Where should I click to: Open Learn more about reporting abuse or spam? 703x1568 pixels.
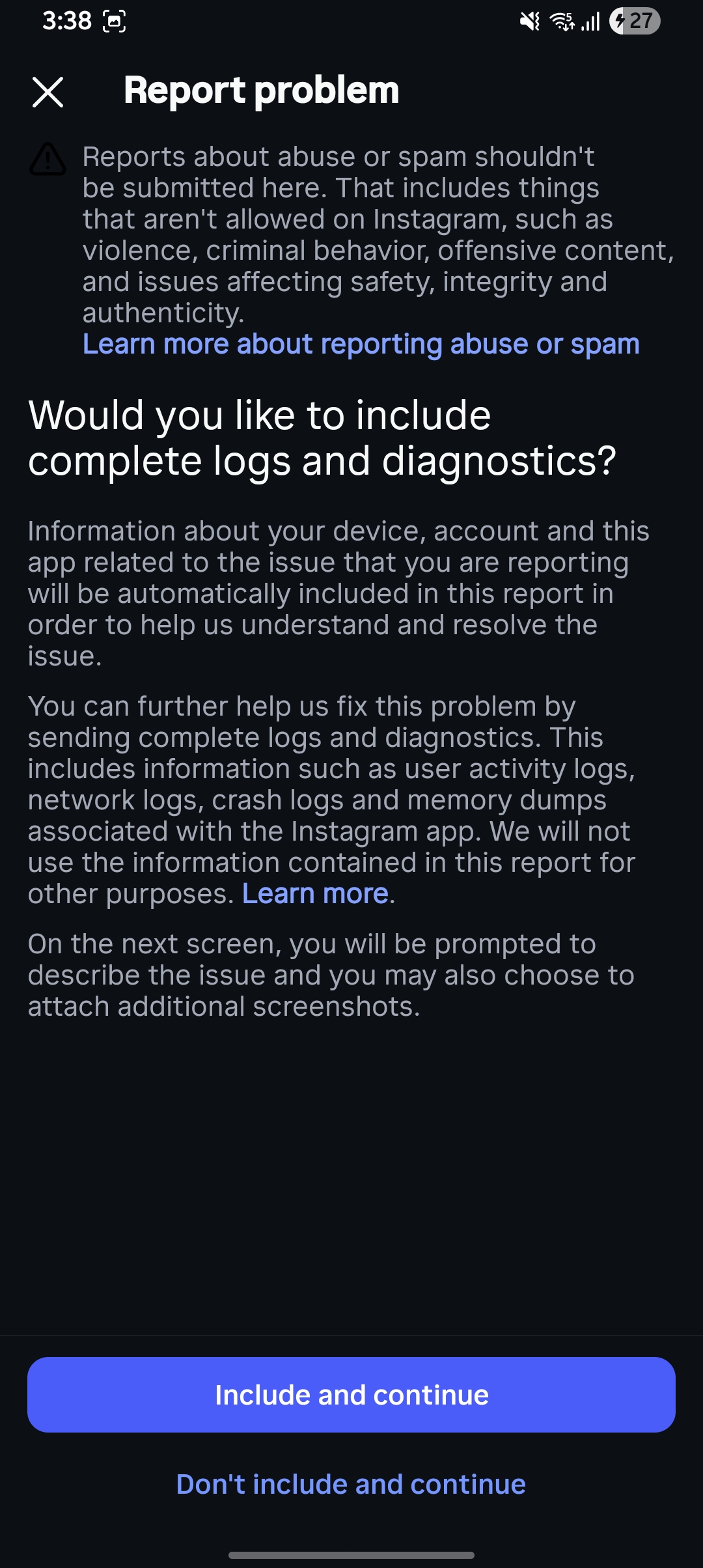pyautogui.click(x=361, y=344)
